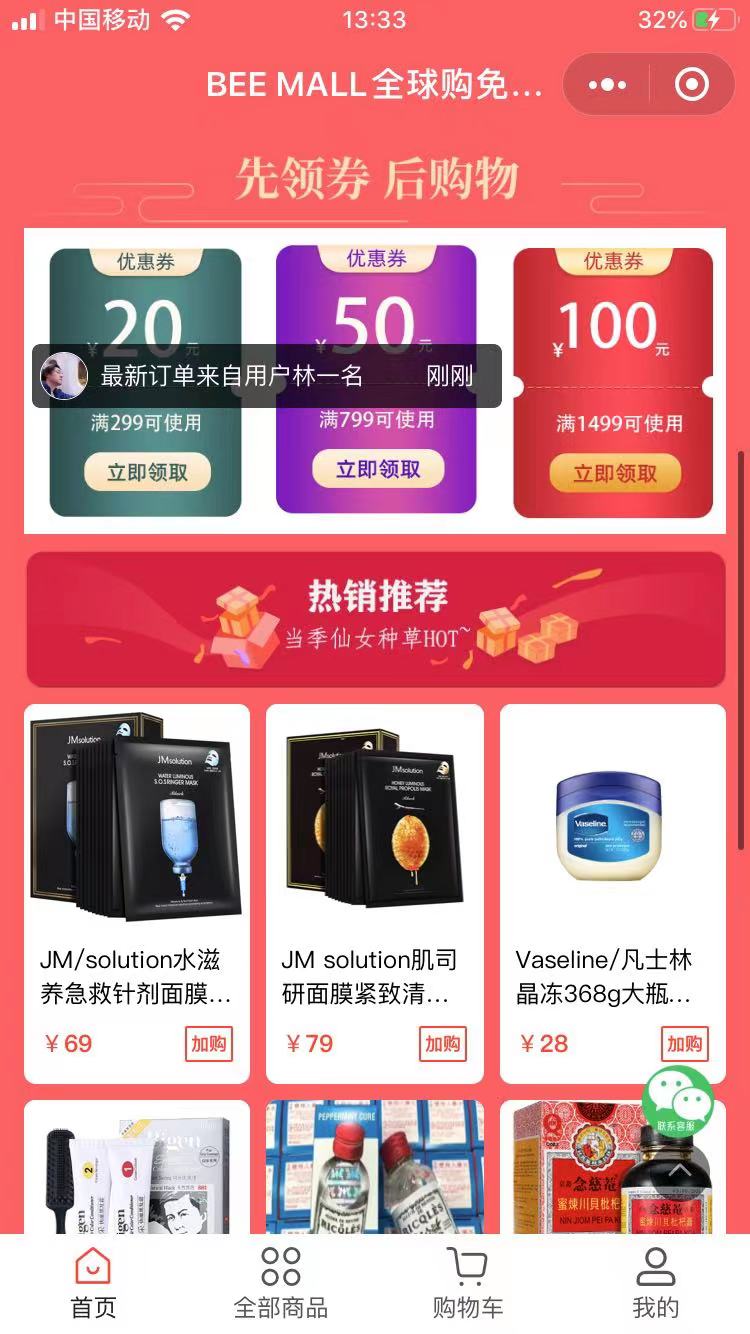Open the Vaseline 凡士林晶冻 product card

pyautogui.click(x=613, y=894)
